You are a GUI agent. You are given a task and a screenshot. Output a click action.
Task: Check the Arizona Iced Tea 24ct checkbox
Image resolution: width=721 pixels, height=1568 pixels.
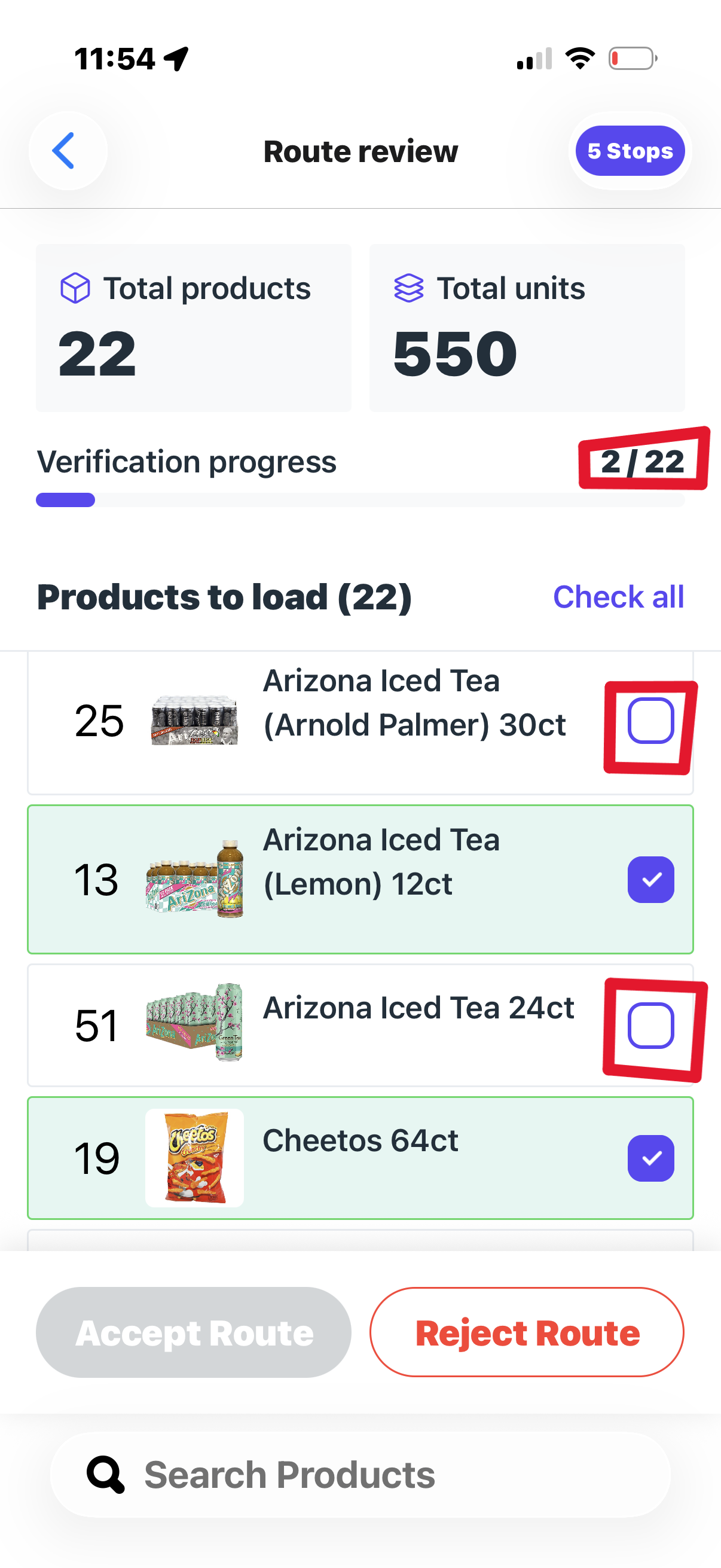click(650, 1026)
